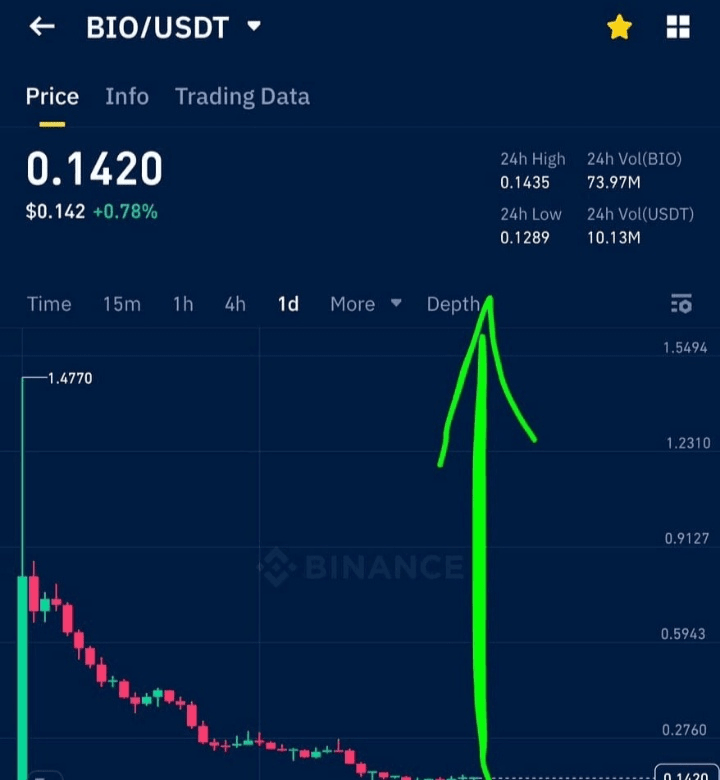Select the 1d interval
The width and height of the screenshot is (720, 780).
[288, 304]
